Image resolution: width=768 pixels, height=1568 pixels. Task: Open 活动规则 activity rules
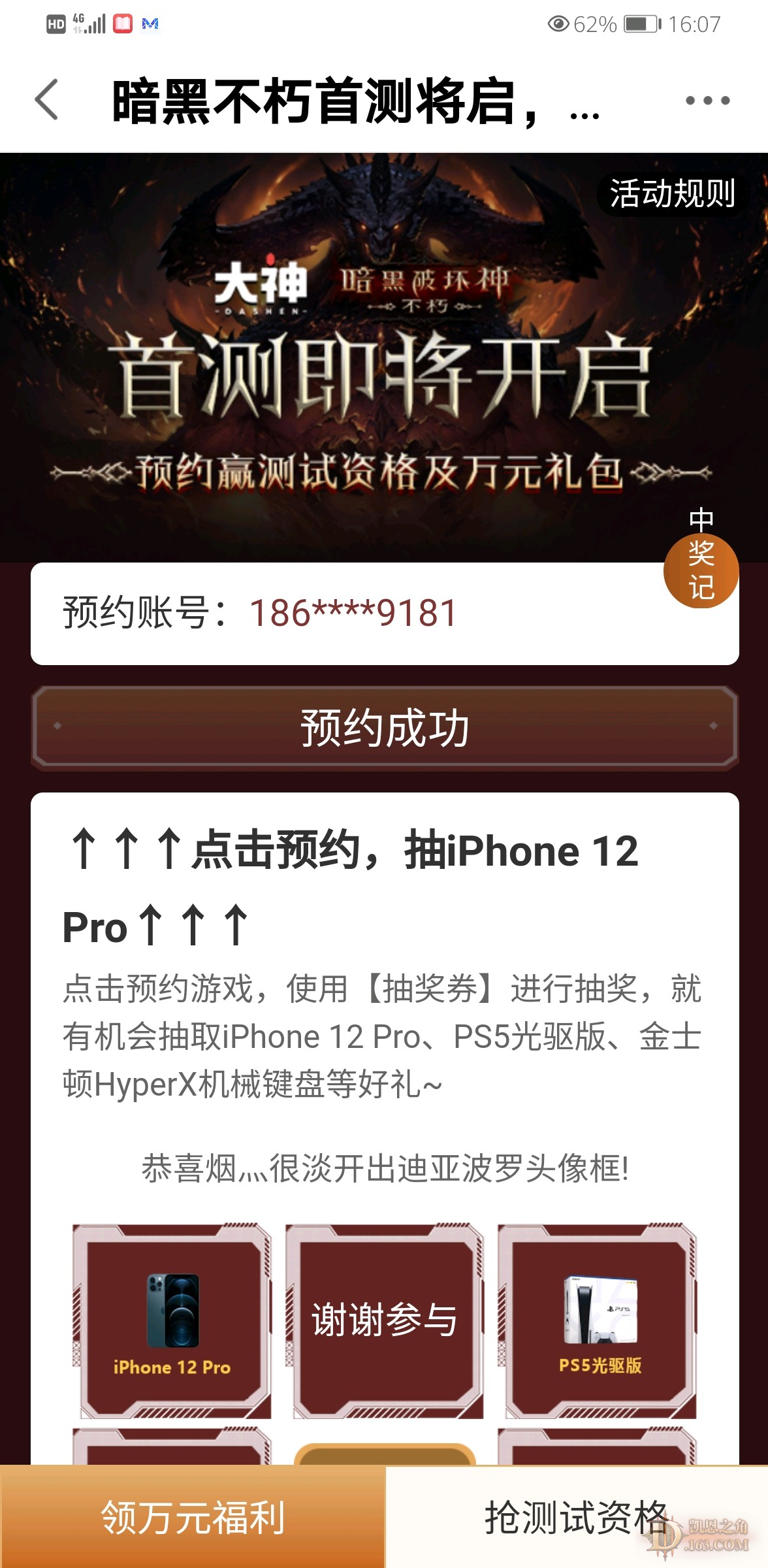pos(672,194)
